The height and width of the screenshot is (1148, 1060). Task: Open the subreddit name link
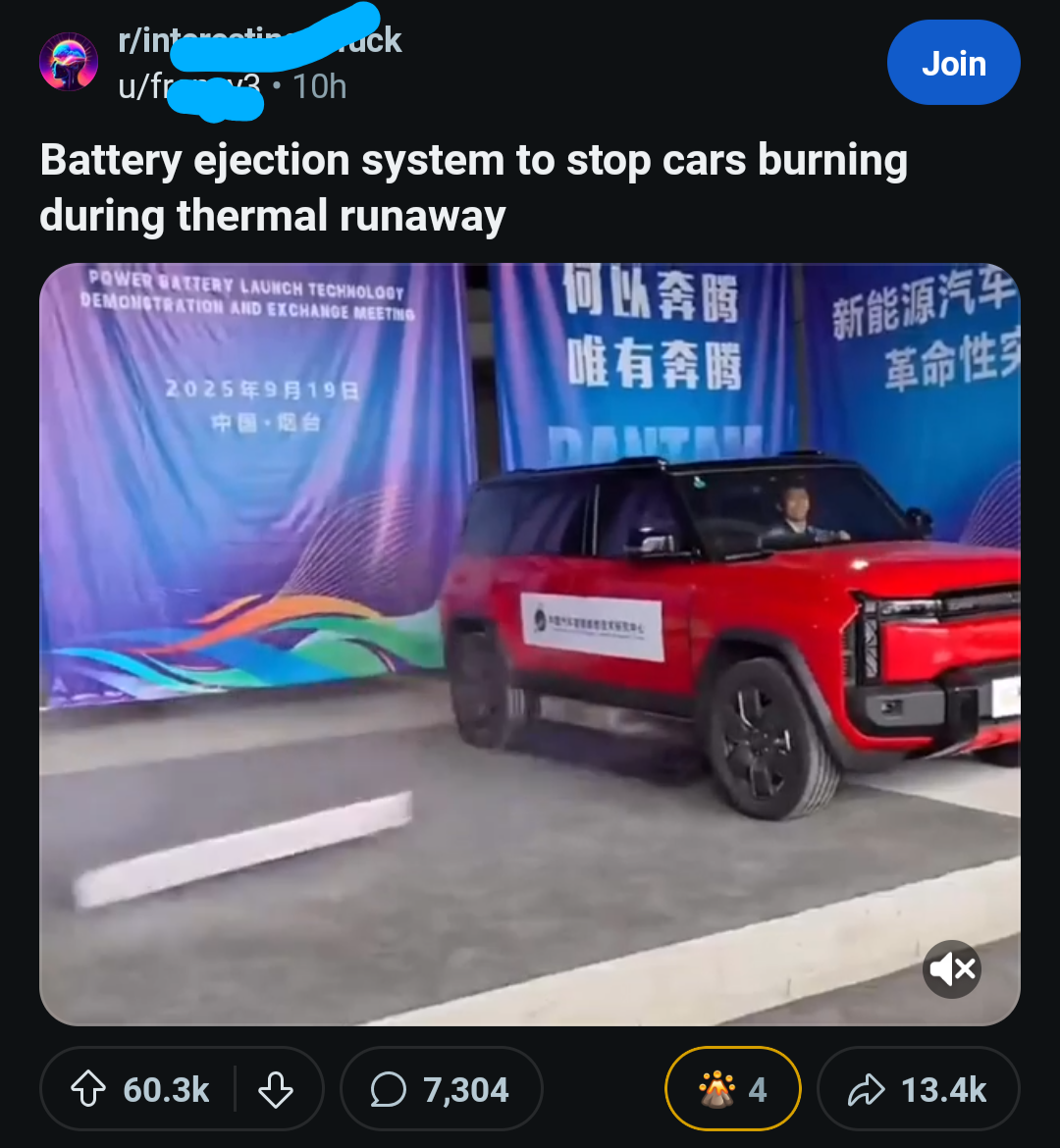259,40
